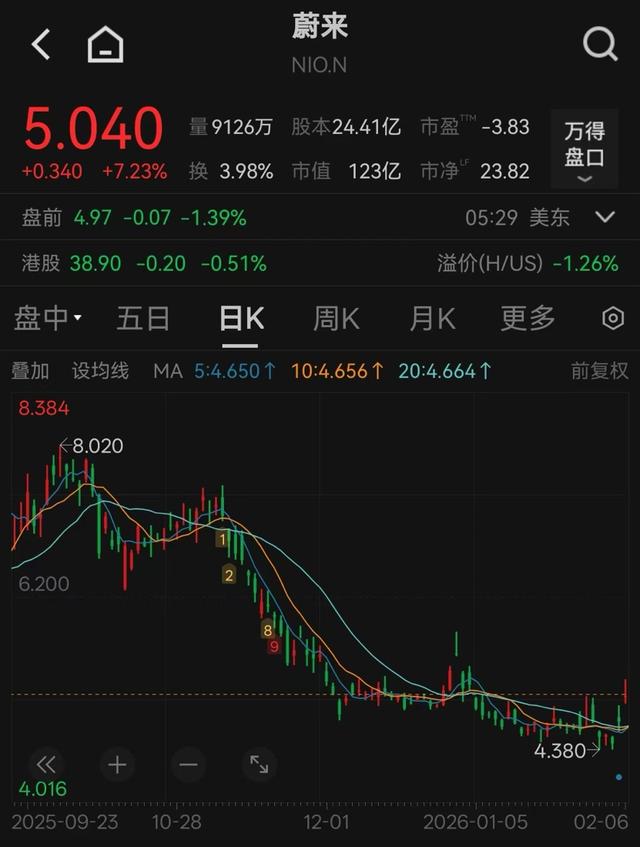
Task: Expand the 盘前 pre-market row chevron
Action: pyautogui.click(x=604, y=217)
